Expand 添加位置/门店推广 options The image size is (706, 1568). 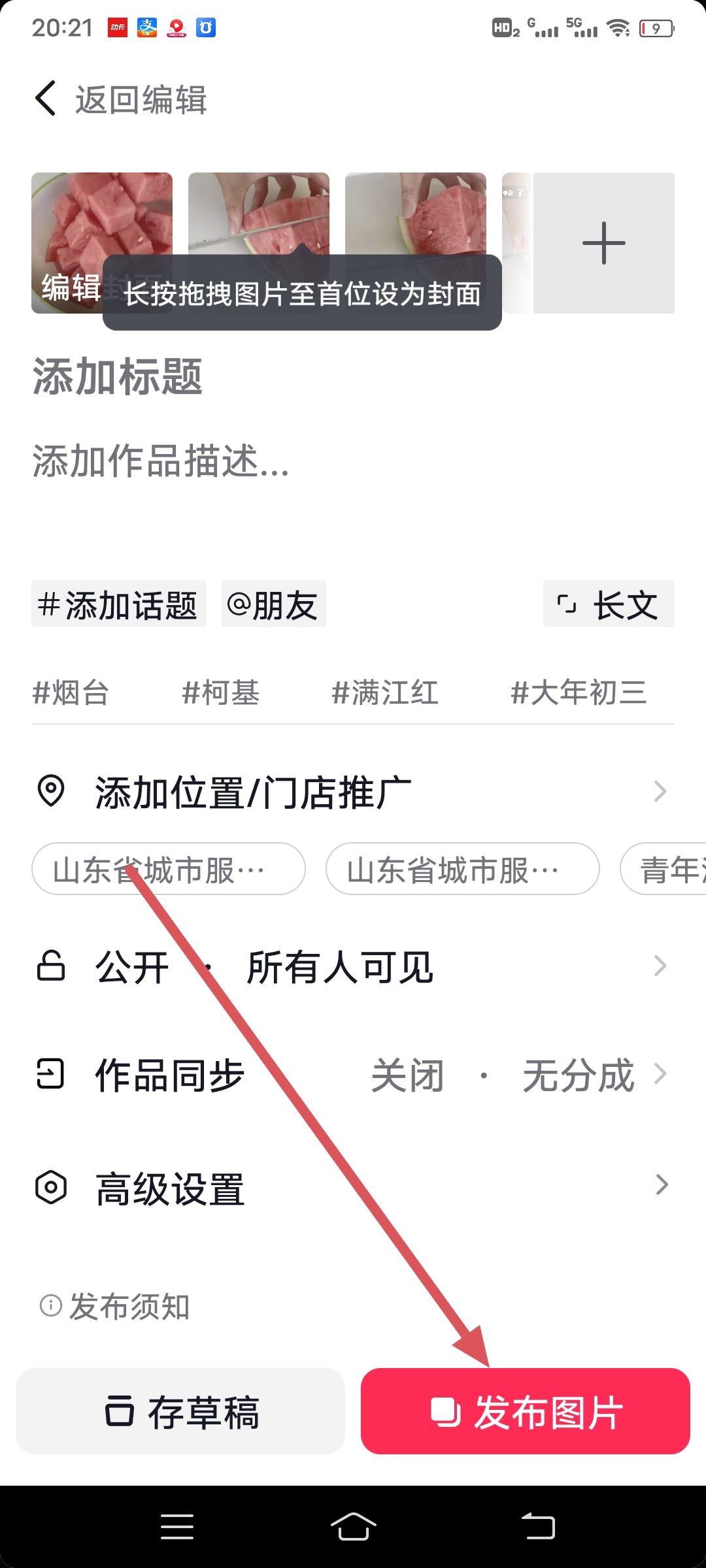pyautogui.click(x=660, y=792)
